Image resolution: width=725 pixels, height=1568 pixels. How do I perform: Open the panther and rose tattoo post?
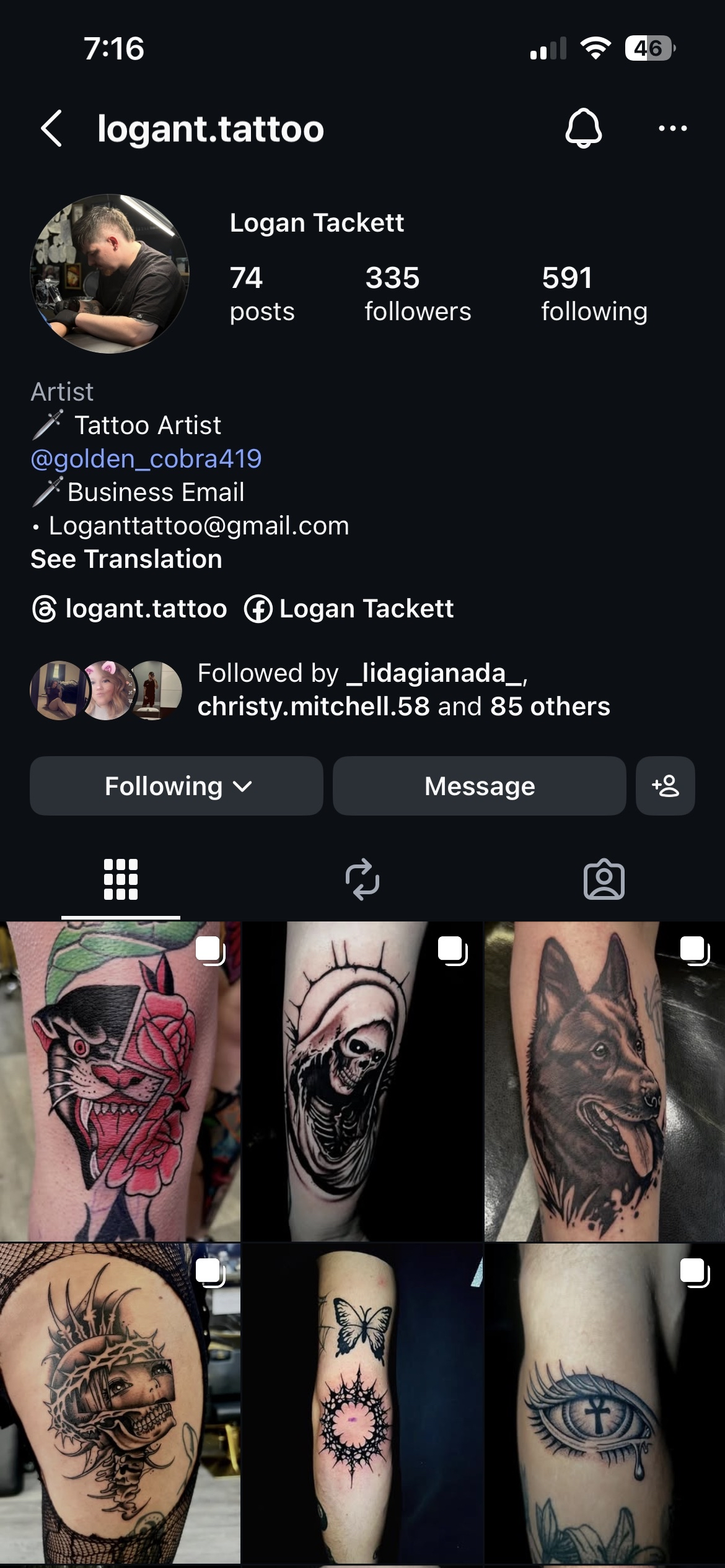tap(120, 1081)
